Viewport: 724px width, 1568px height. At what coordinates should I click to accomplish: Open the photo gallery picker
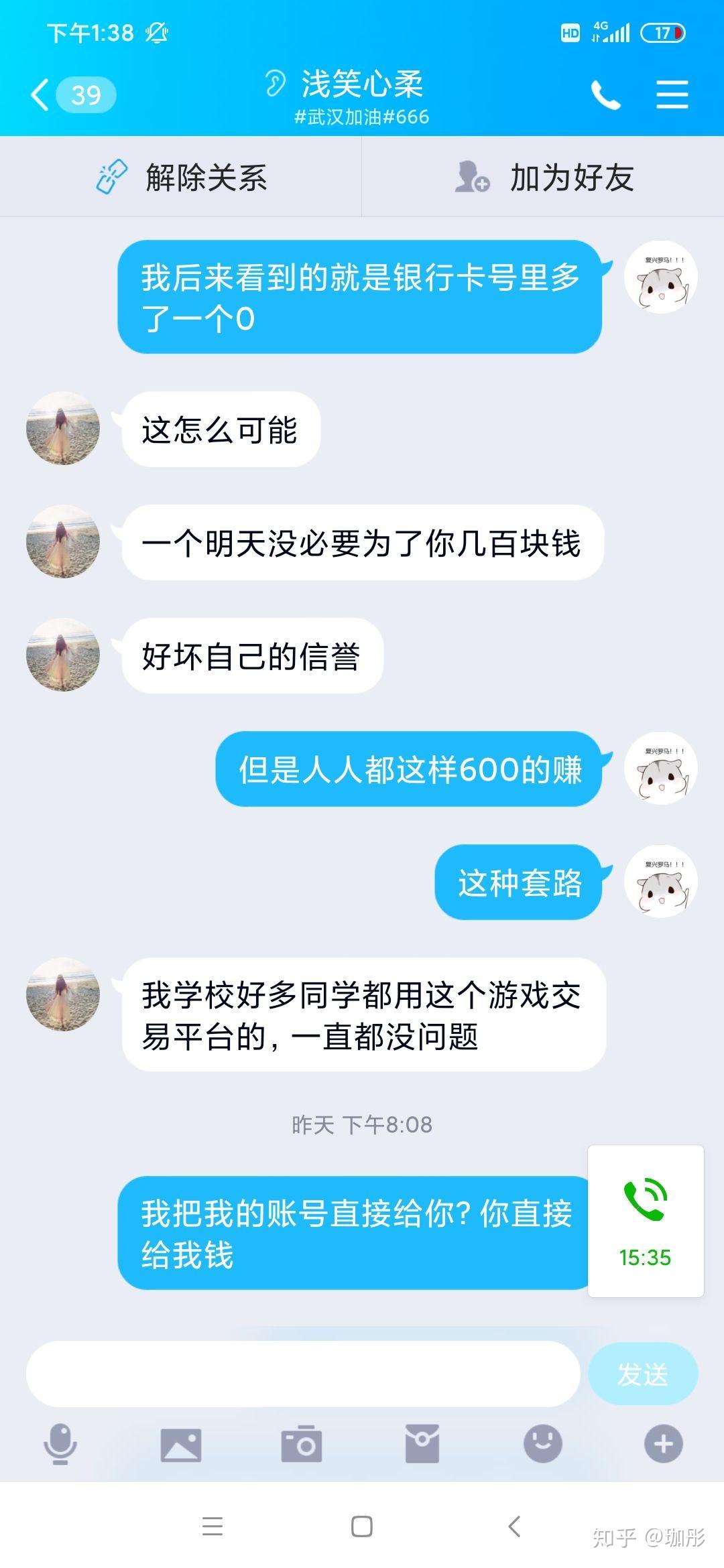click(181, 1444)
